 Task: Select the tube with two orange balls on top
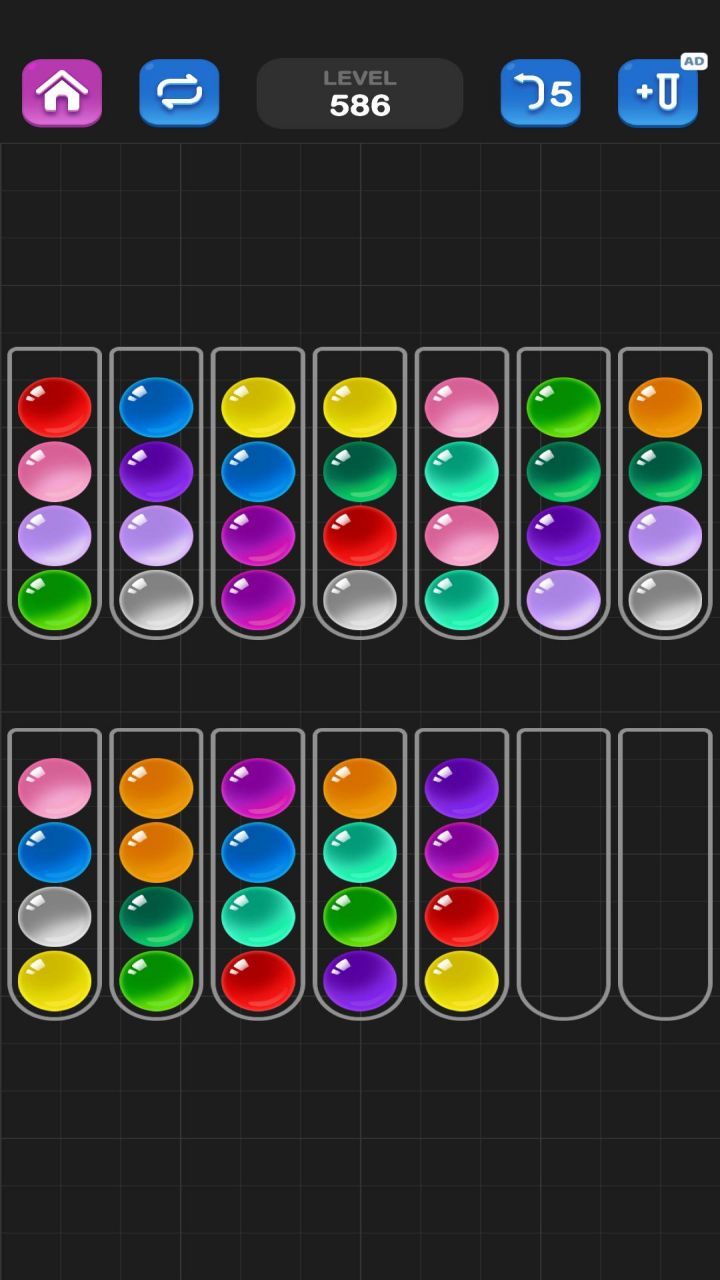coord(157,873)
